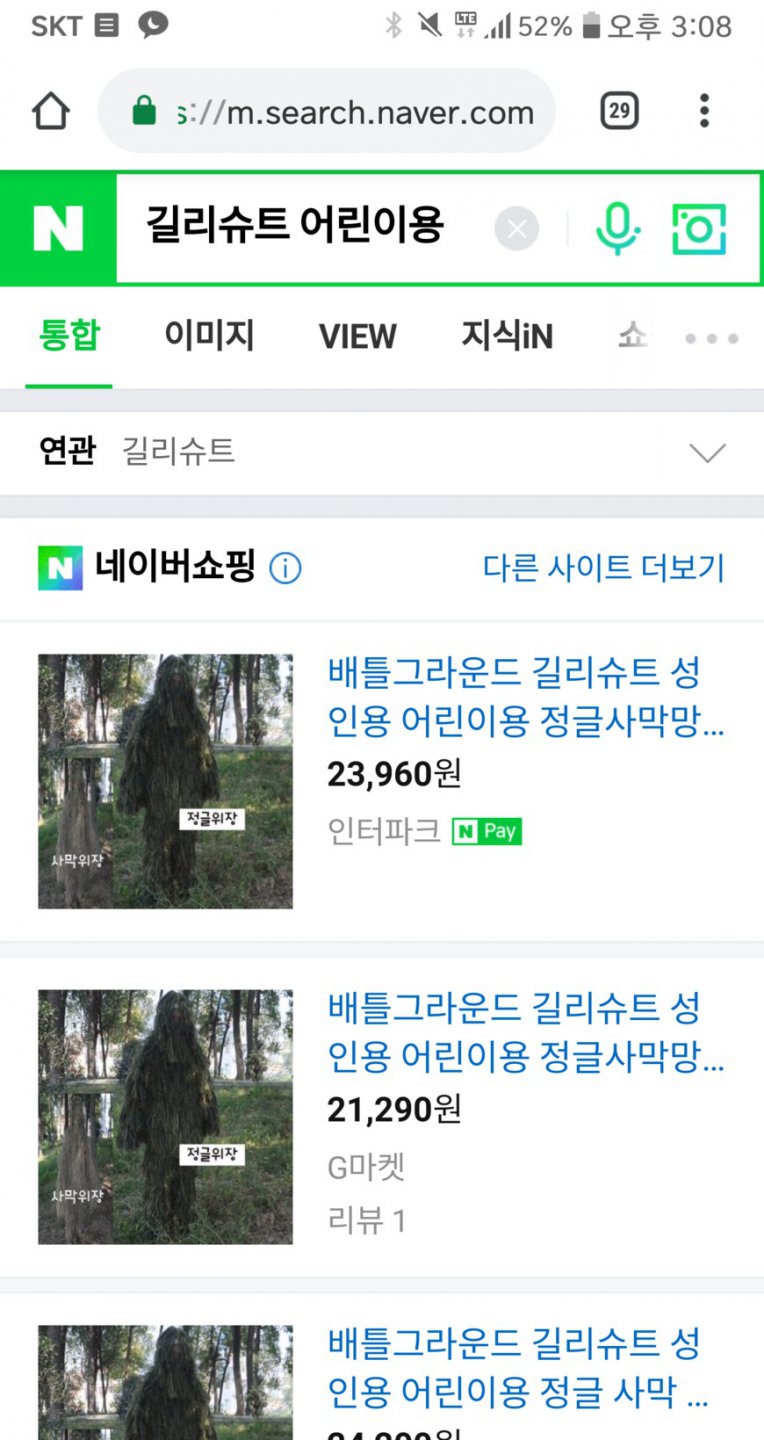Switch to the VIEW tab
764x1440 pixels.
[357, 337]
